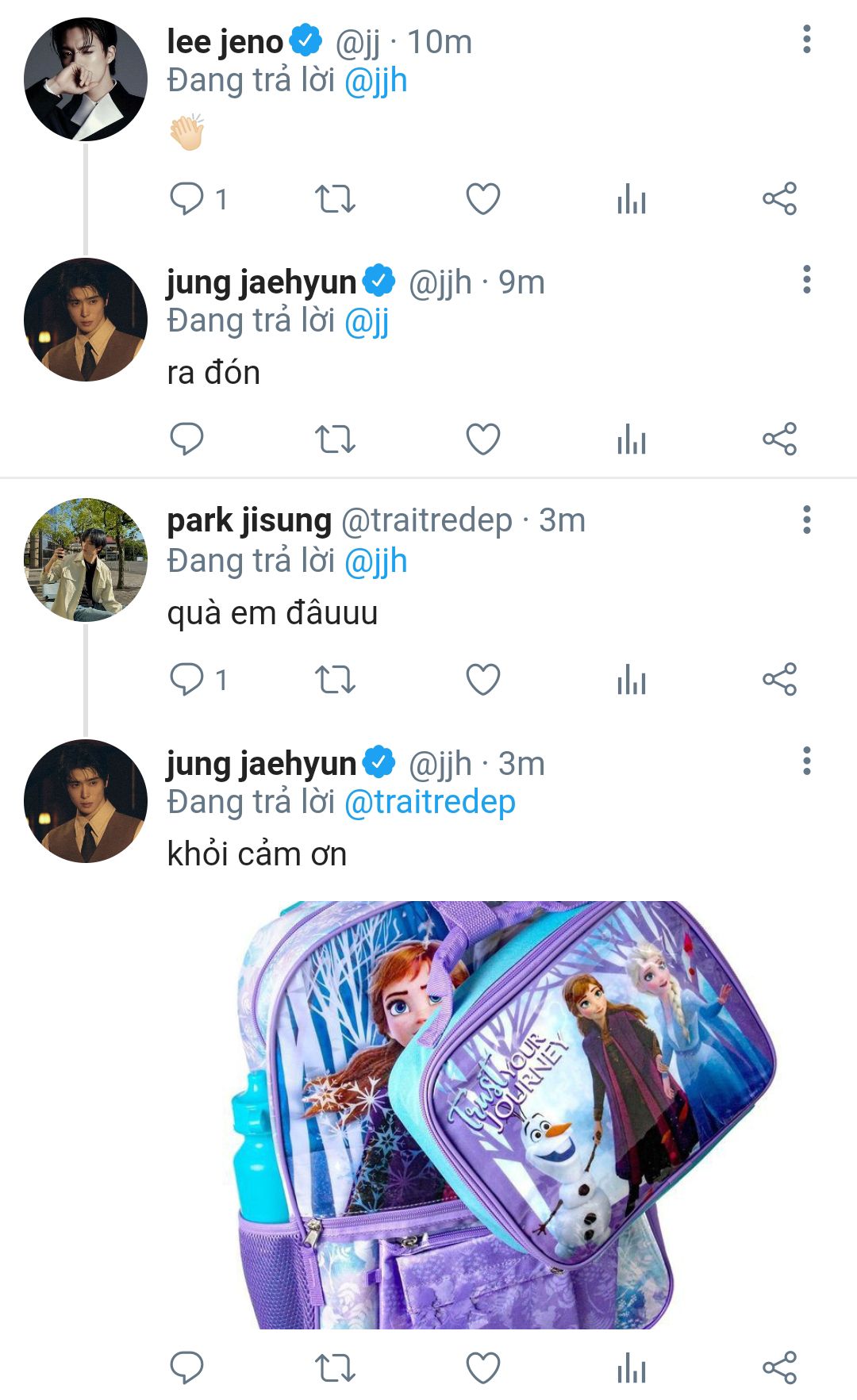
Task: Retweet park jisung's "quà em đâuuu" tweet
Action: [x=335, y=680]
